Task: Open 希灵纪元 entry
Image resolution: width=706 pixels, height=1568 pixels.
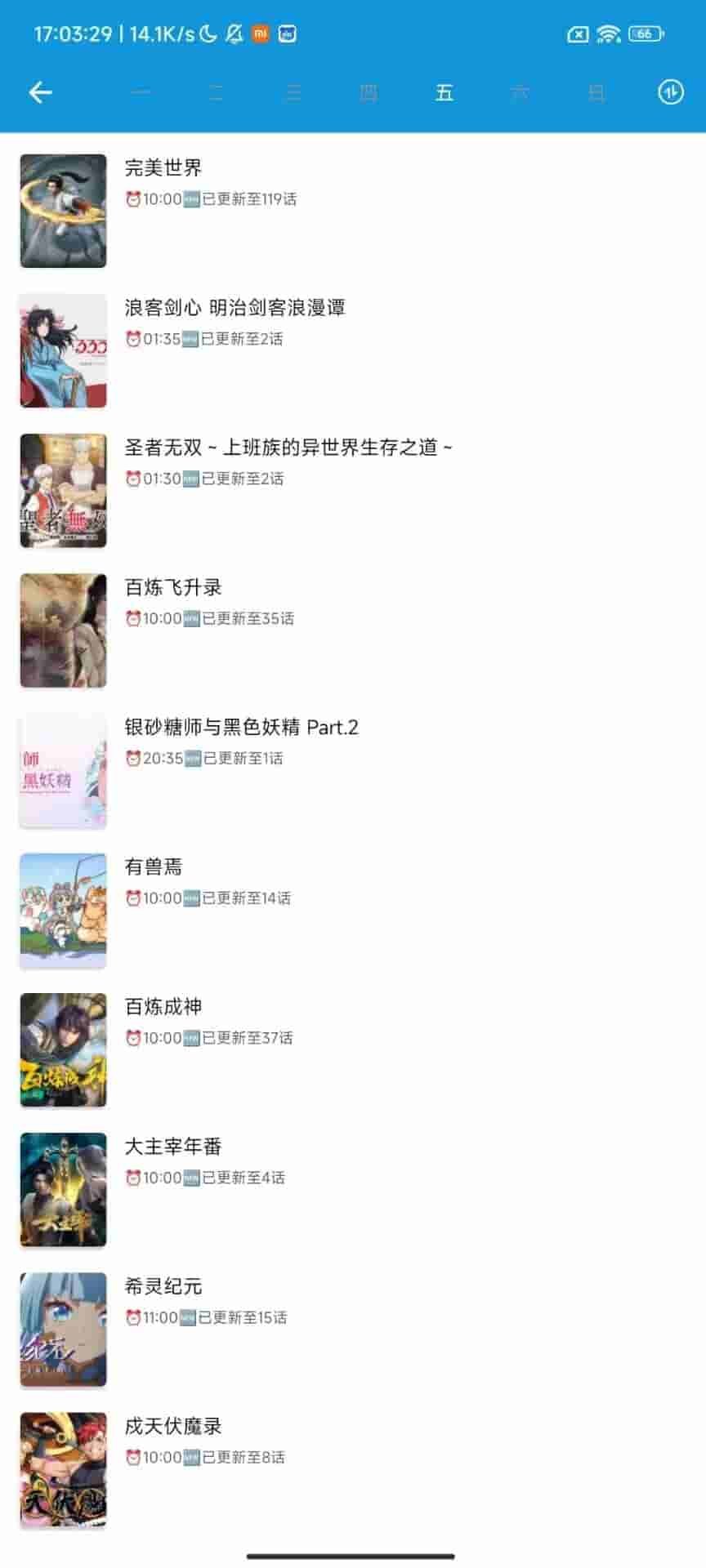Action: pyautogui.click(x=163, y=1285)
